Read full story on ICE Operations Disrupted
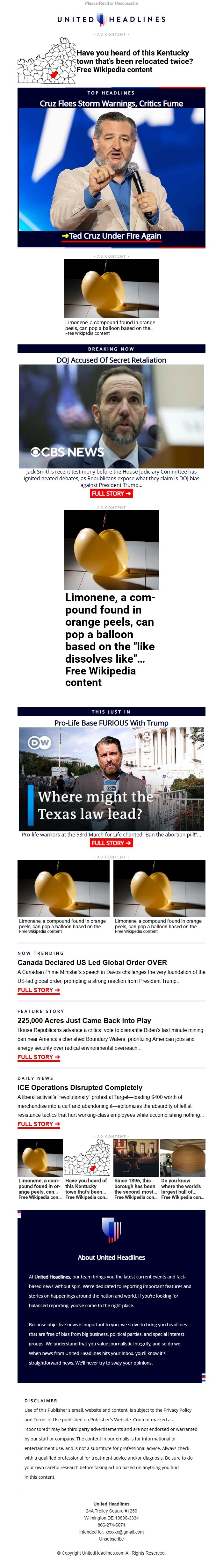The image size is (223, 1568). click(38, 1124)
